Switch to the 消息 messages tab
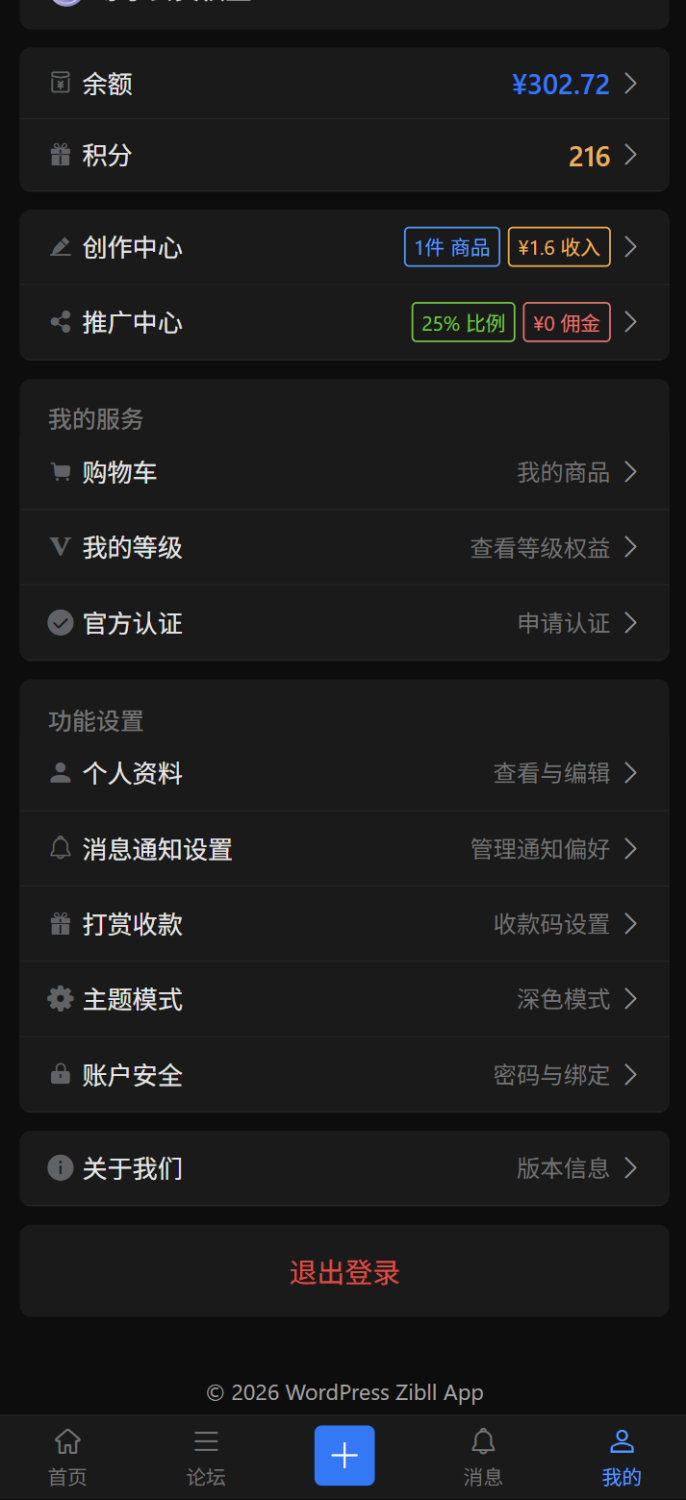Screen dimensions: 686x1500 [x=483, y=1457]
